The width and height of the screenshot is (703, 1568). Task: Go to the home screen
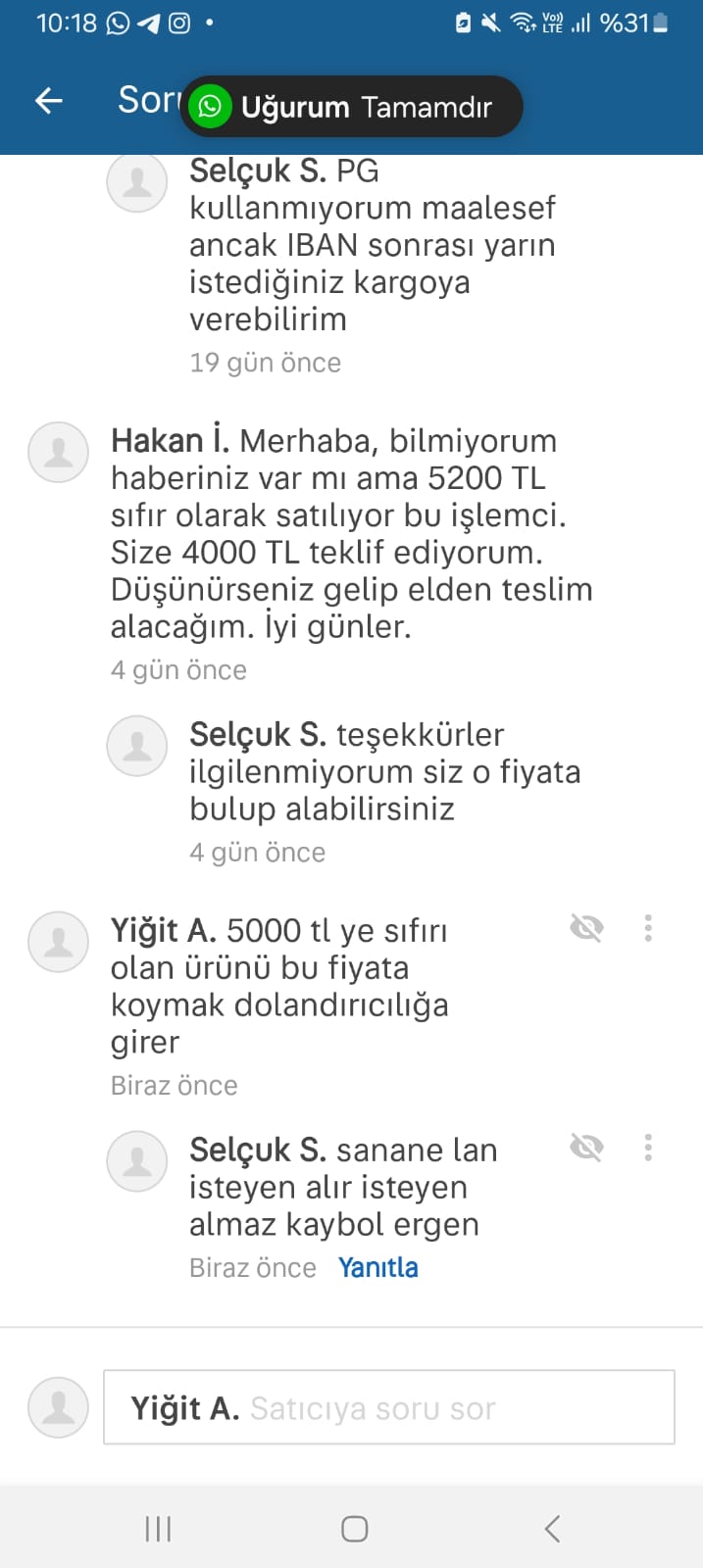click(x=354, y=1529)
